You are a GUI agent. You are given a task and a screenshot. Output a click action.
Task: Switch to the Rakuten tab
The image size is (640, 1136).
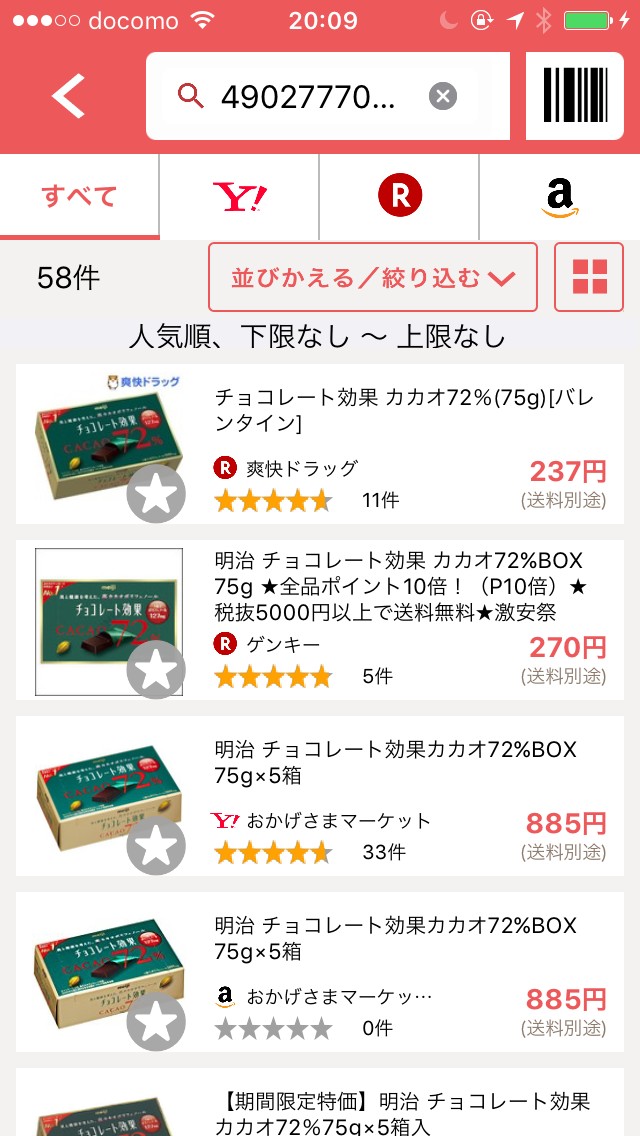coord(400,197)
